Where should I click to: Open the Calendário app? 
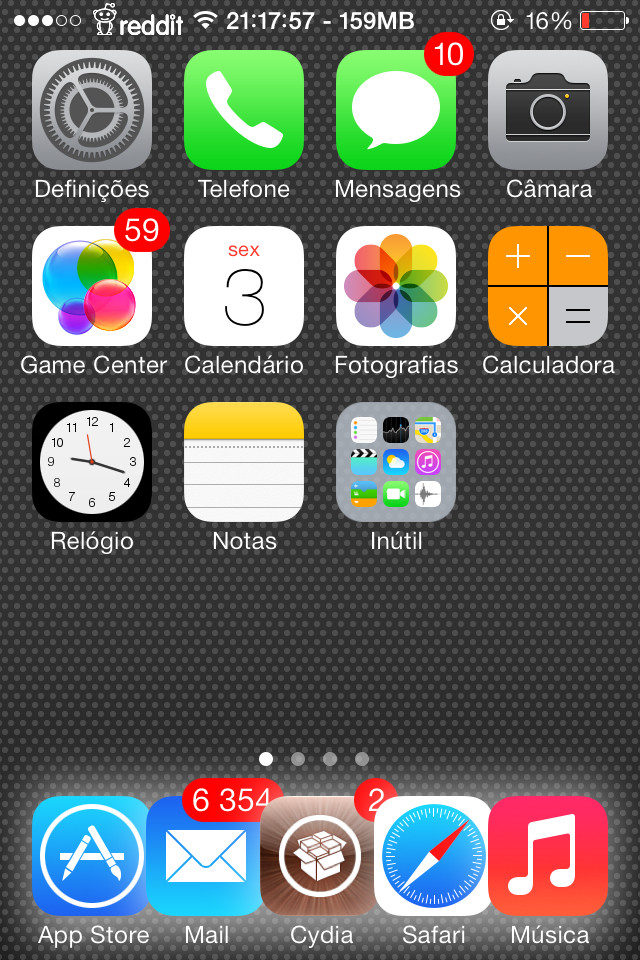tap(244, 286)
